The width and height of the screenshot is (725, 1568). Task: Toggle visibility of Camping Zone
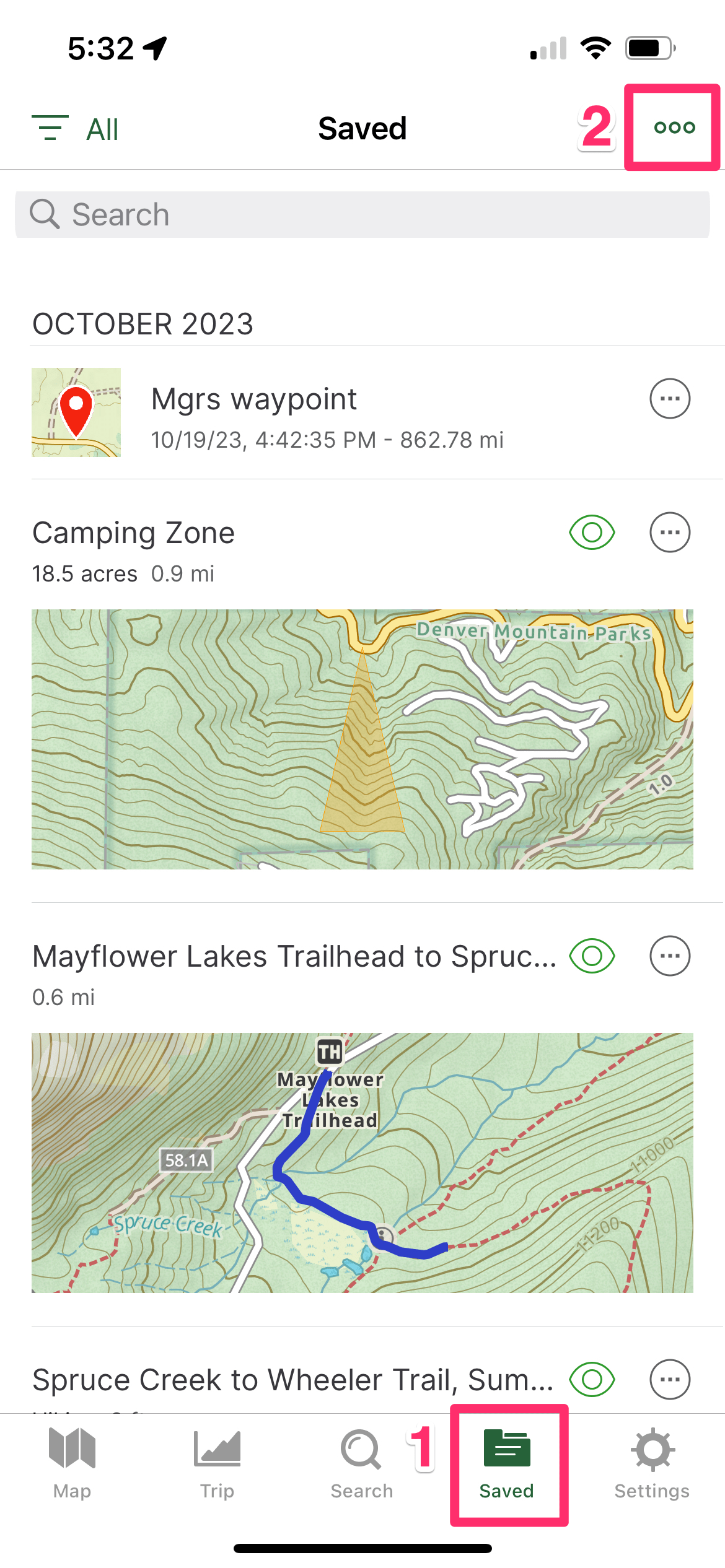point(592,531)
